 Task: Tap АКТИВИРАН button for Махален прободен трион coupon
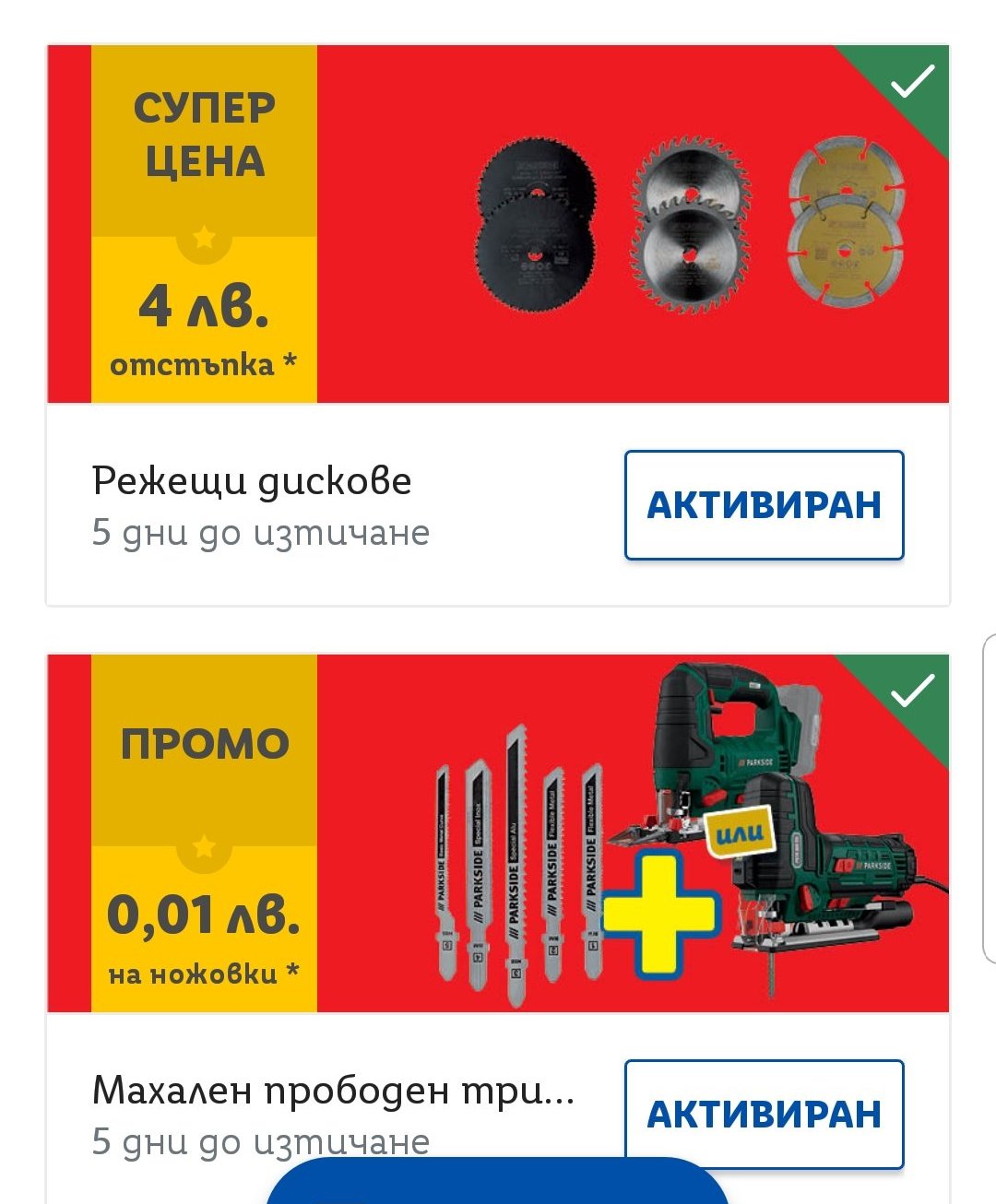coord(764,1114)
